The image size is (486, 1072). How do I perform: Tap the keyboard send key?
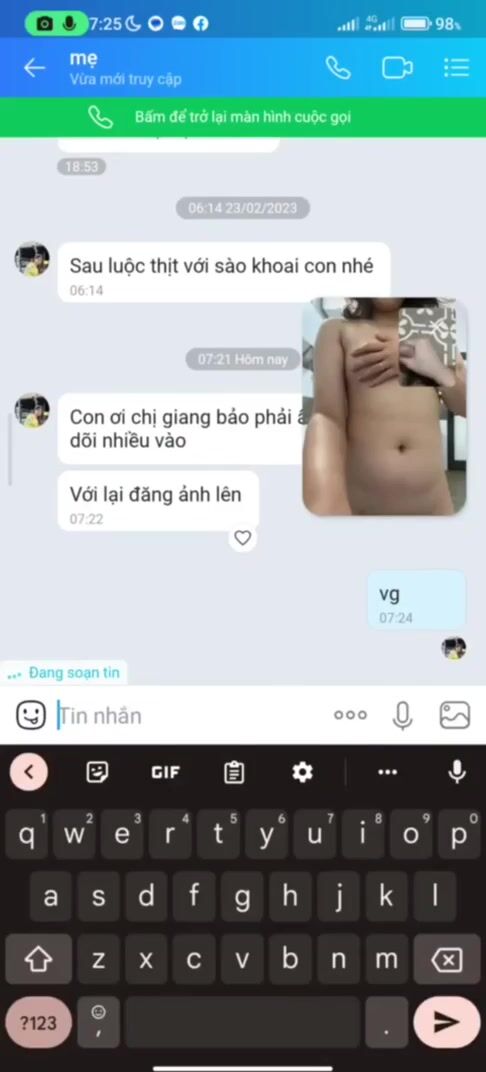tap(447, 1023)
